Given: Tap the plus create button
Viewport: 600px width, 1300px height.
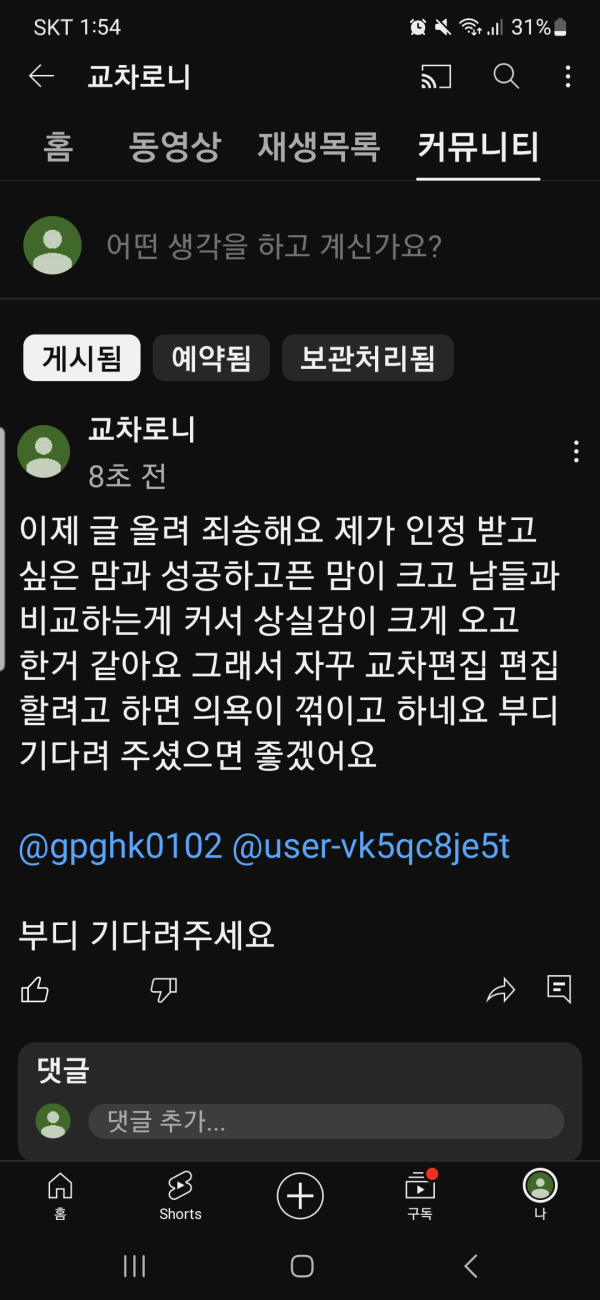Looking at the screenshot, I should [x=300, y=1195].
